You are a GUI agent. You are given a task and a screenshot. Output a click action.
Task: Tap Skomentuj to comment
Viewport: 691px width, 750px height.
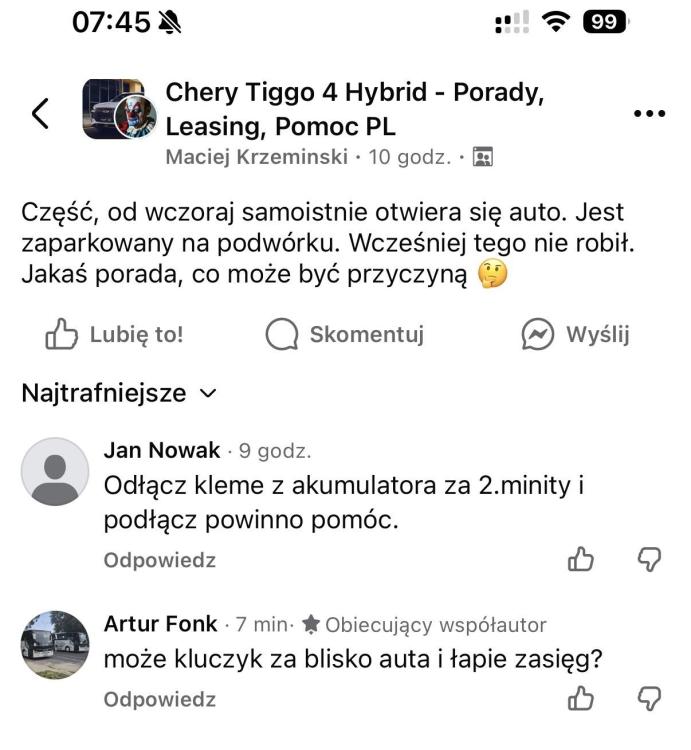(x=345, y=335)
